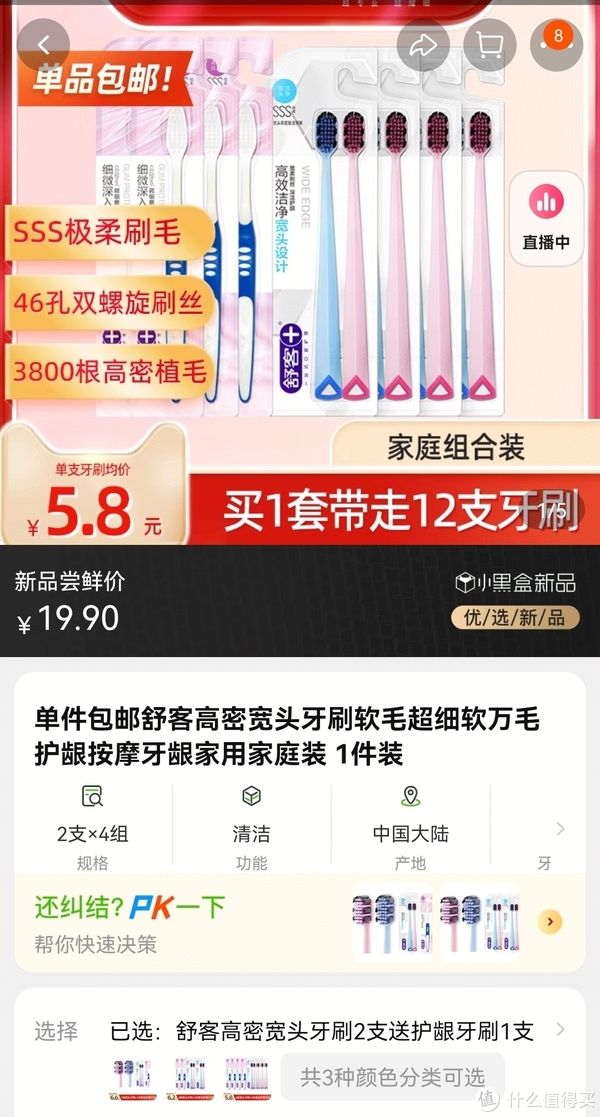Screen dimensions: 600x1117
Task: Go back using the back arrow
Action: [43, 45]
